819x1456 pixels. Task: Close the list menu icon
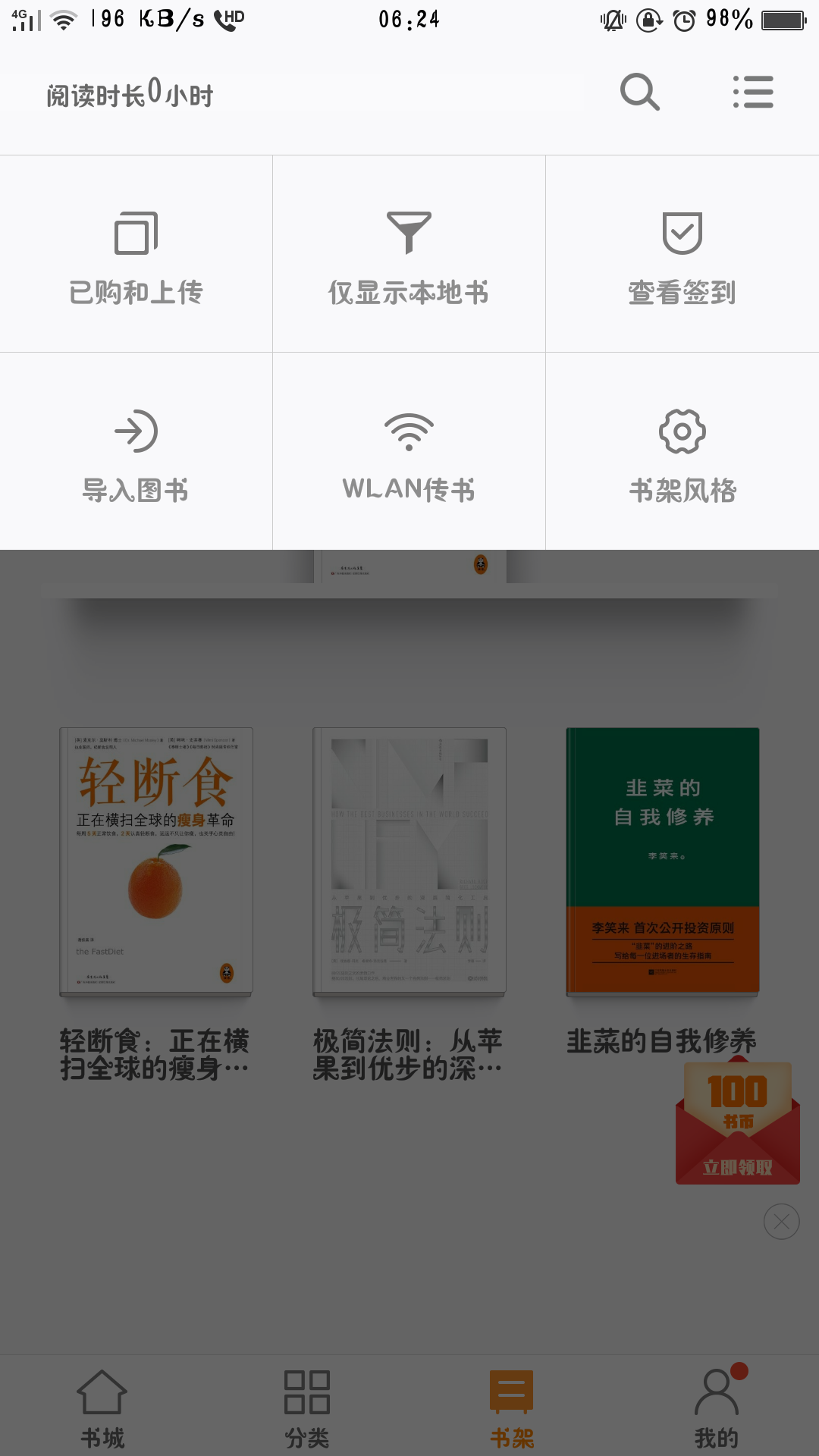coord(753,93)
